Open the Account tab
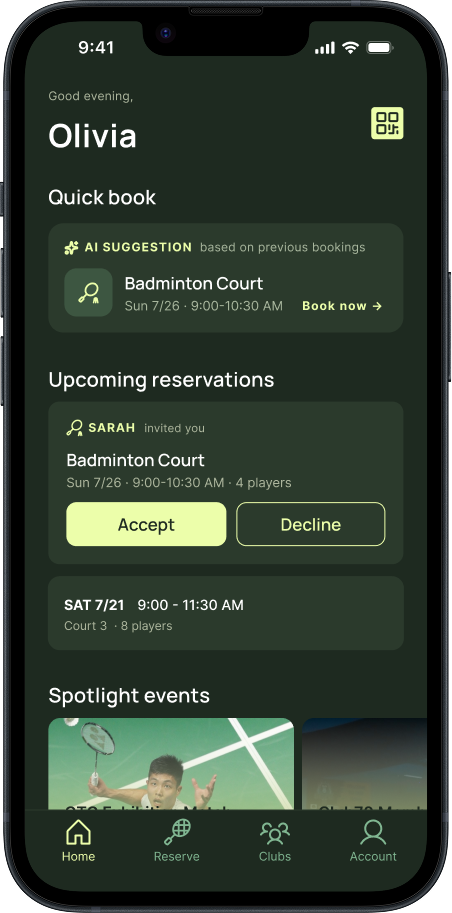The width and height of the screenshot is (452, 913). 373,840
